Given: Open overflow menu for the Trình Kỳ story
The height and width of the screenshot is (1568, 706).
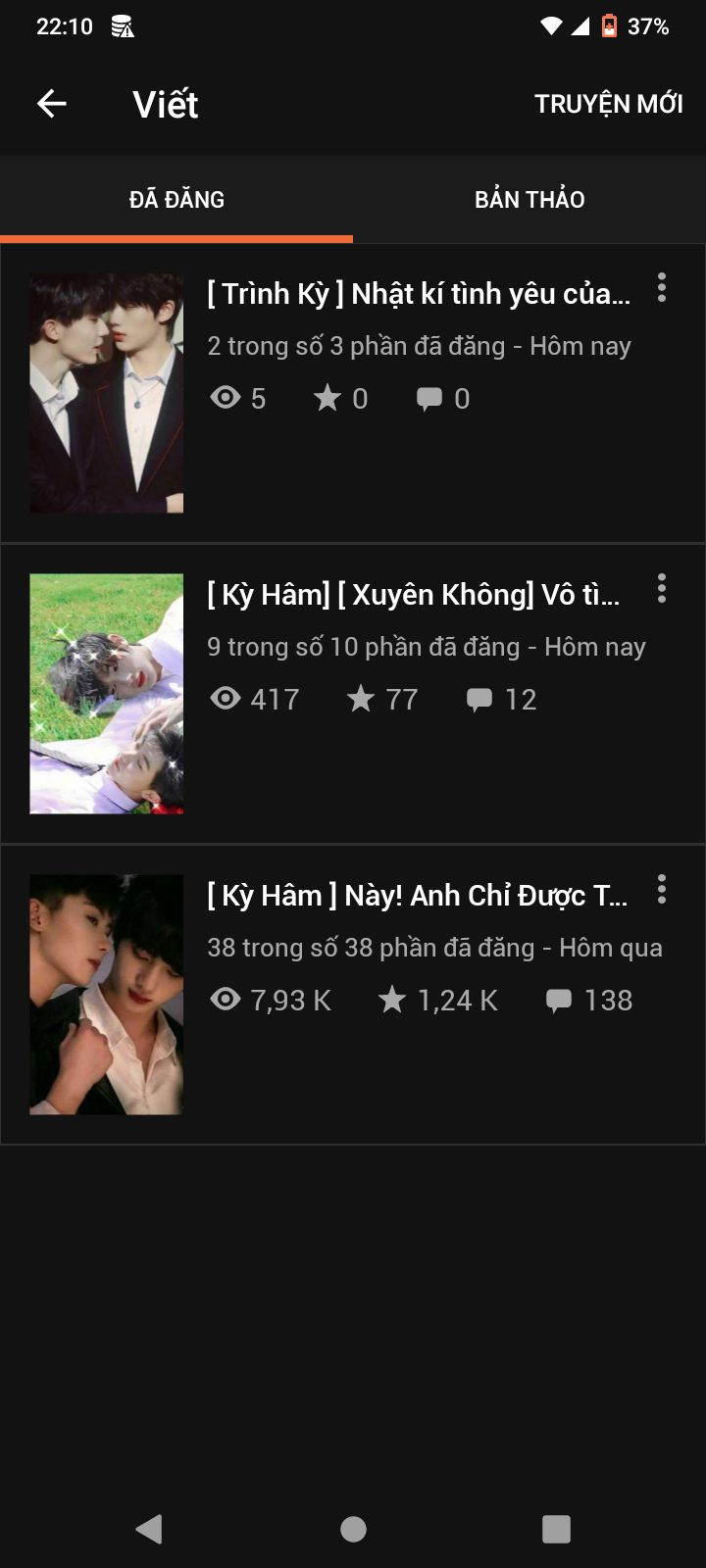Looking at the screenshot, I should 662,287.
